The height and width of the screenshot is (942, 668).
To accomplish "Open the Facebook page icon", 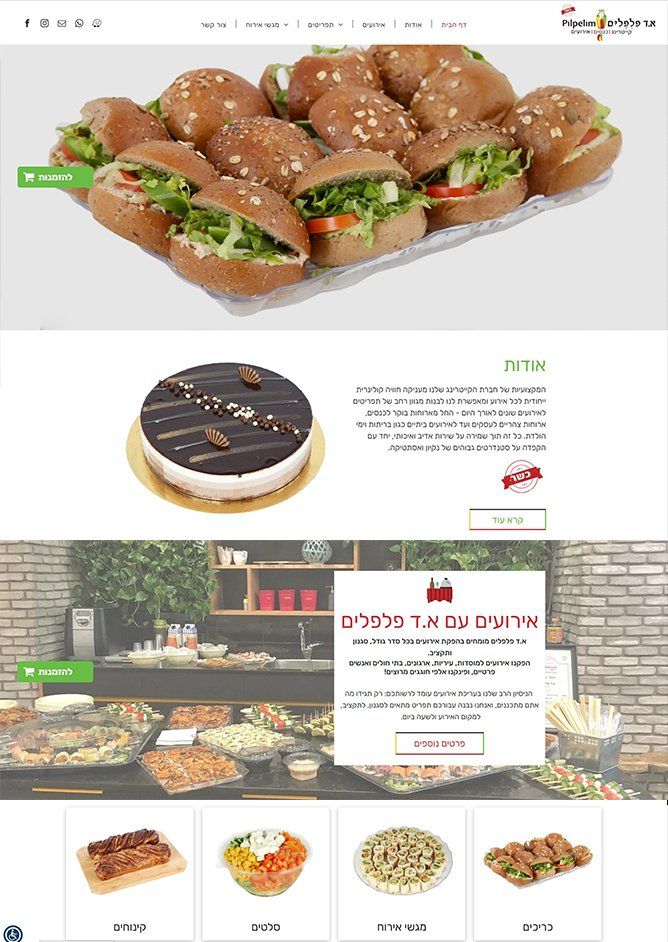I will coord(26,23).
